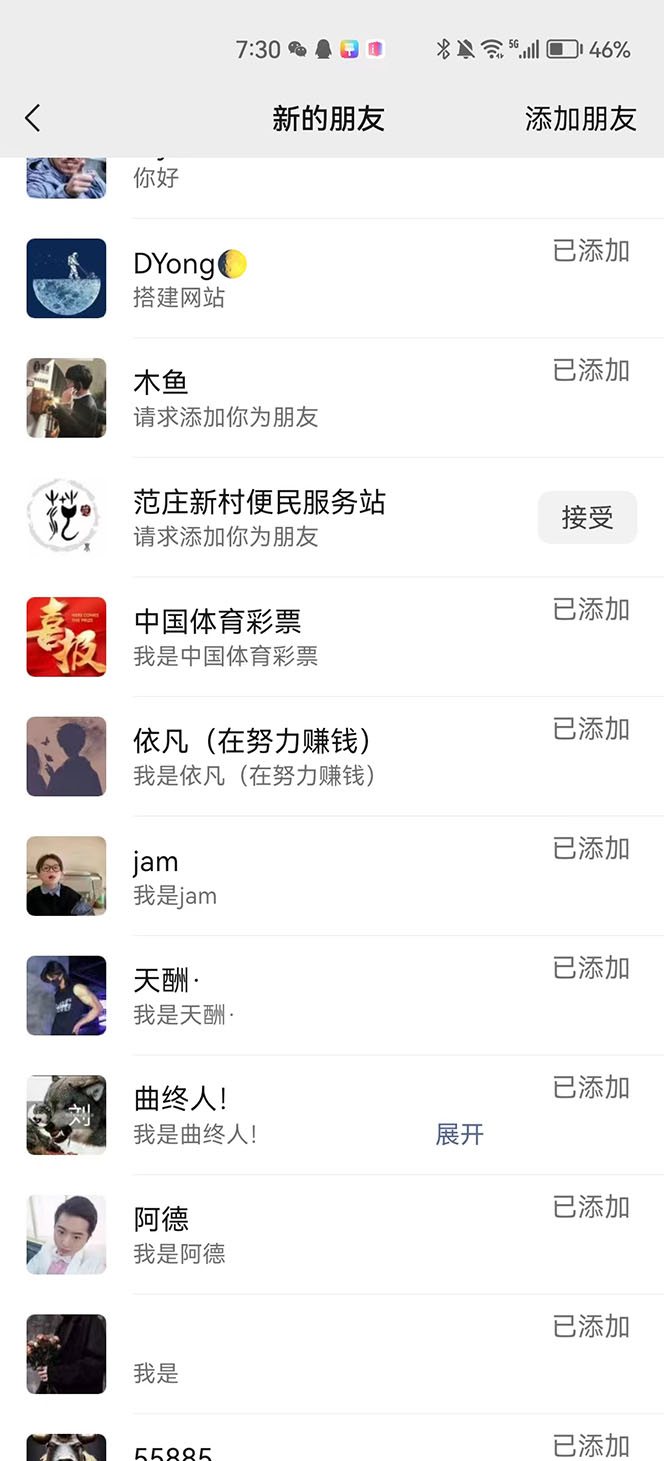Open DYong's friend request entry

coord(300,278)
